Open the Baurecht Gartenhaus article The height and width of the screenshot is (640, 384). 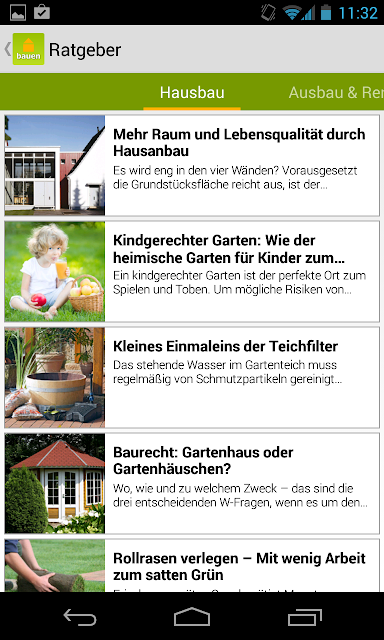click(192, 484)
